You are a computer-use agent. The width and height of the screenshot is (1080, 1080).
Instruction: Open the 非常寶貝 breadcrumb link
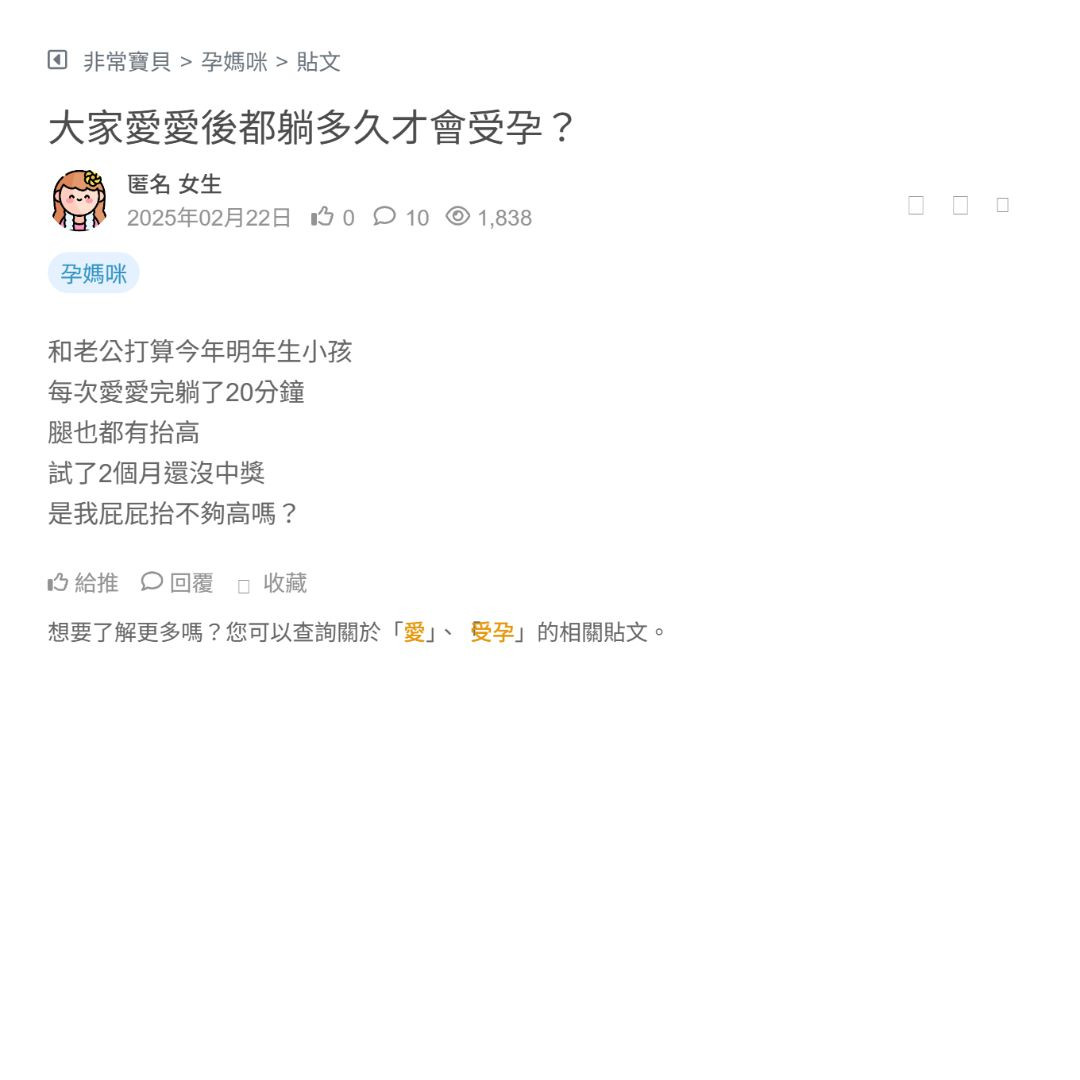(x=127, y=62)
